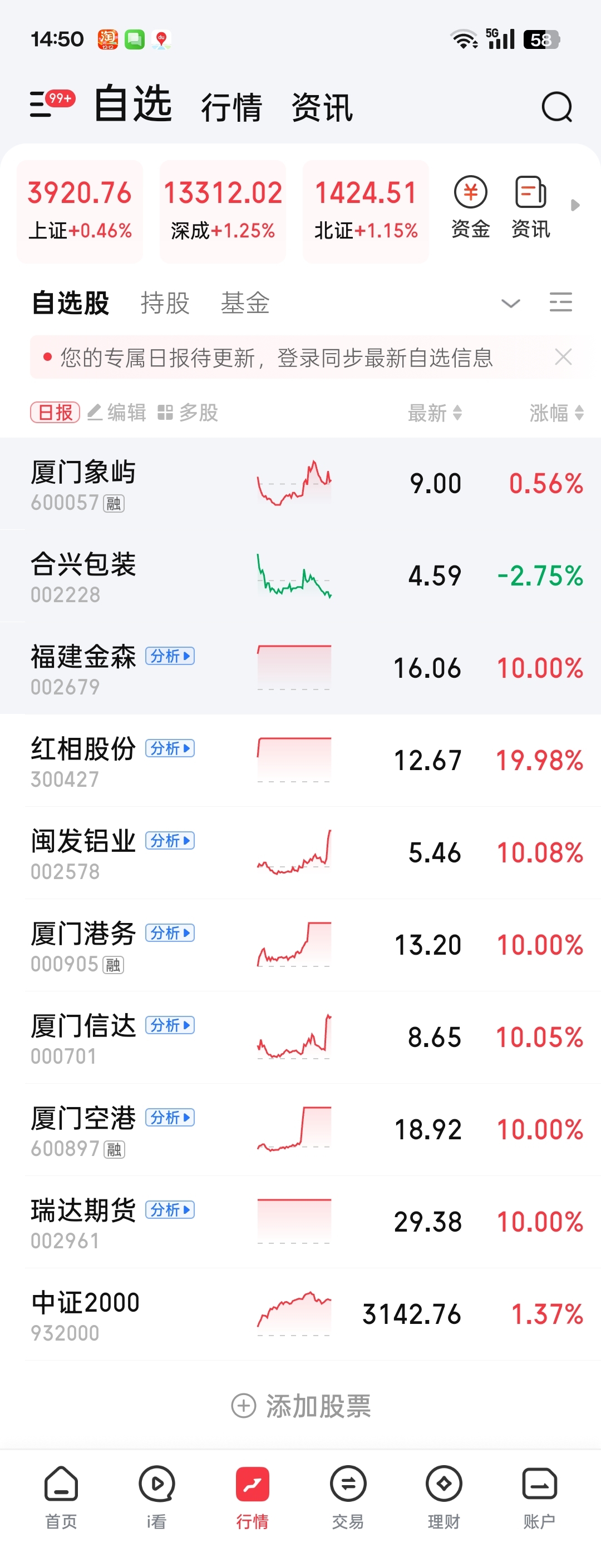601x1568 pixels.
Task: Switch to the 资讯 top tab
Action: click(322, 107)
